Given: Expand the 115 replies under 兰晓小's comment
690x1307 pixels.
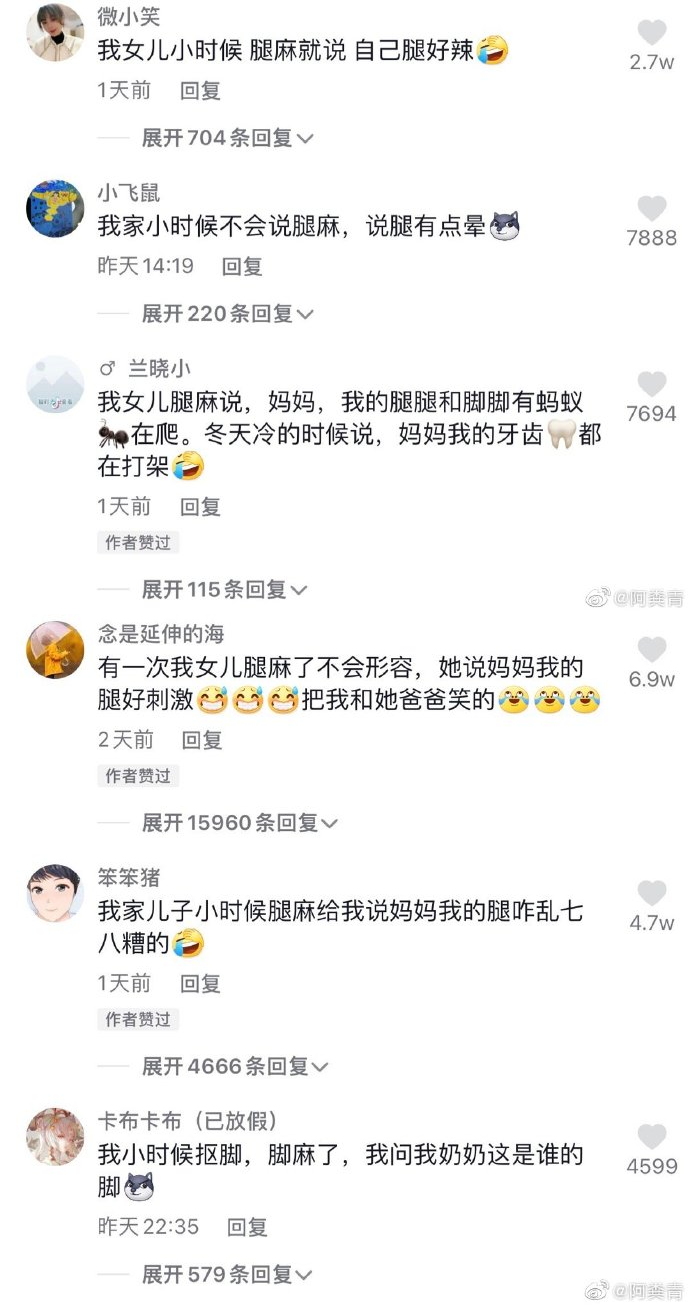Looking at the screenshot, I should pyautogui.click(x=225, y=590).
